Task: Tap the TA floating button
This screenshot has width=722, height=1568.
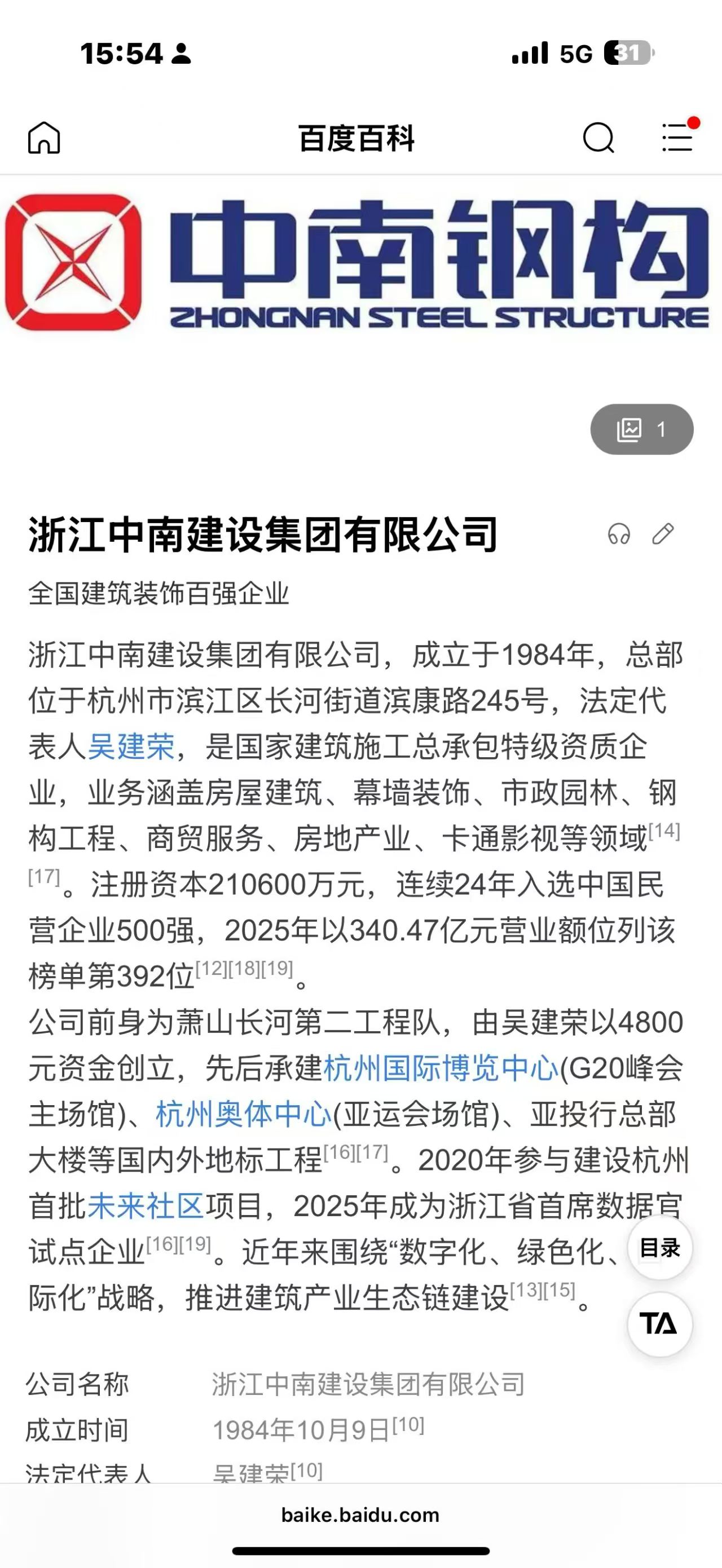Action: tap(659, 1324)
